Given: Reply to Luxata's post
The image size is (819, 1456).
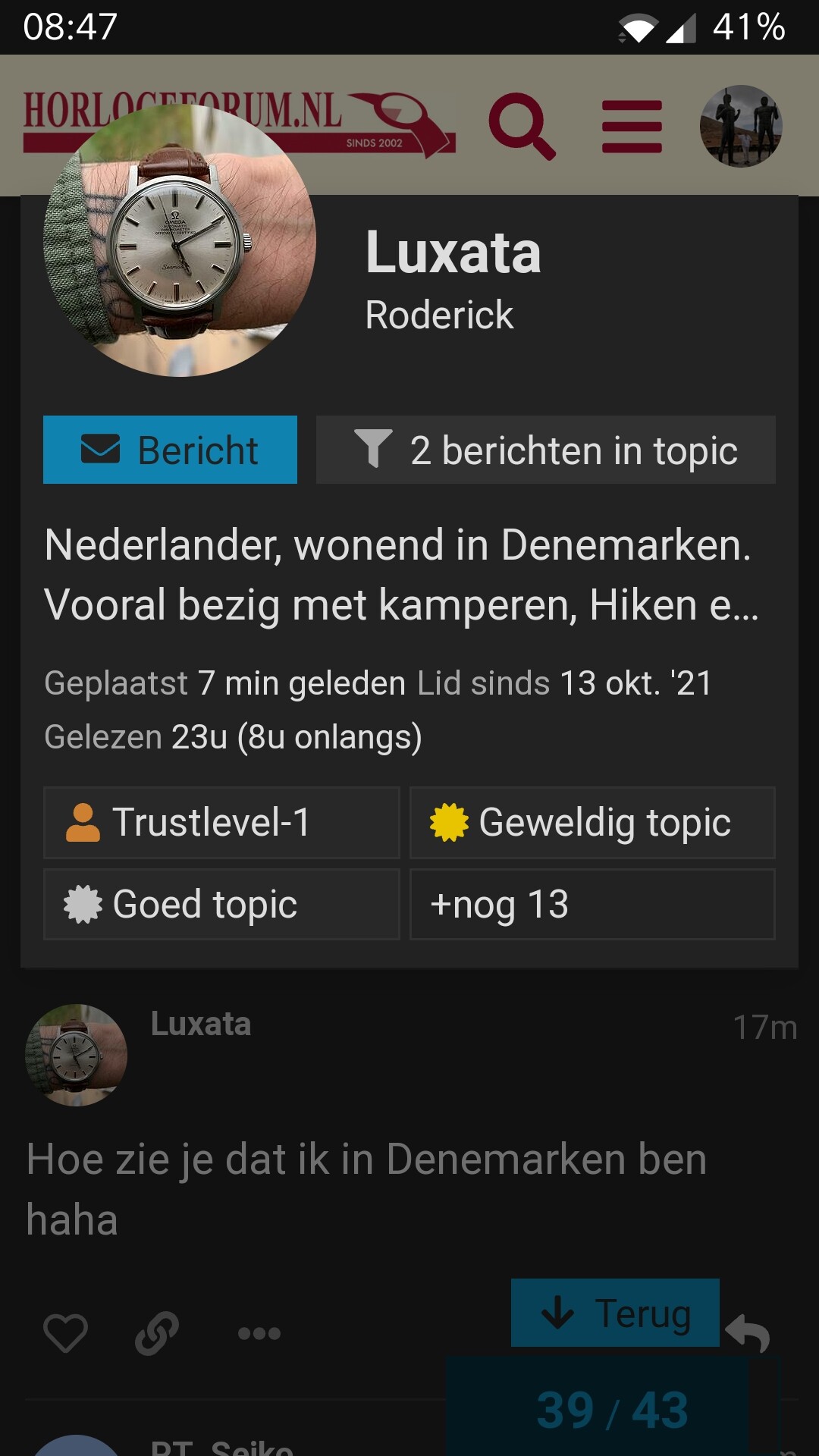Looking at the screenshot, I should tap(748, 1332).
